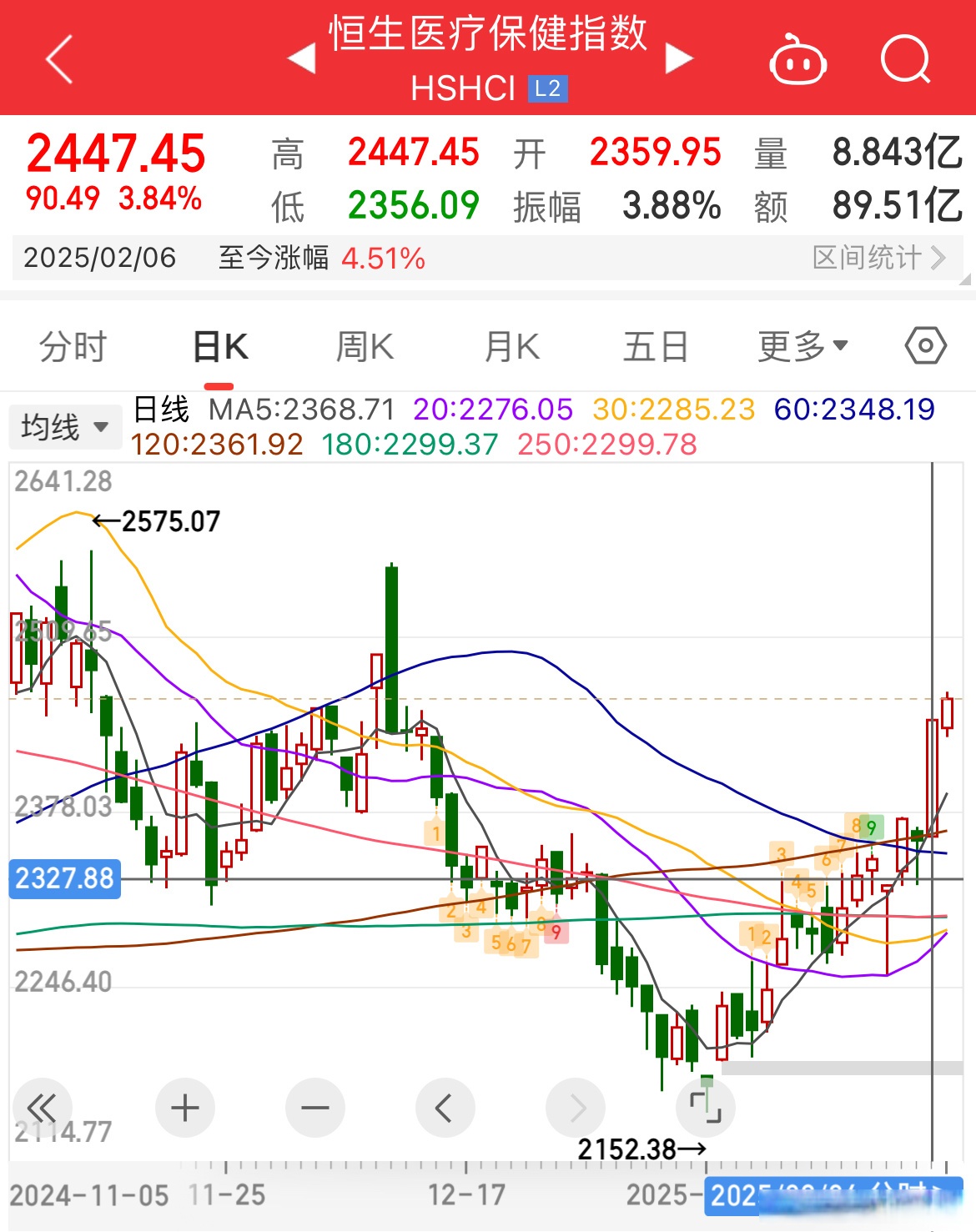Go back using the top-left arrow

pyautogui.click(x=60, y=59)
